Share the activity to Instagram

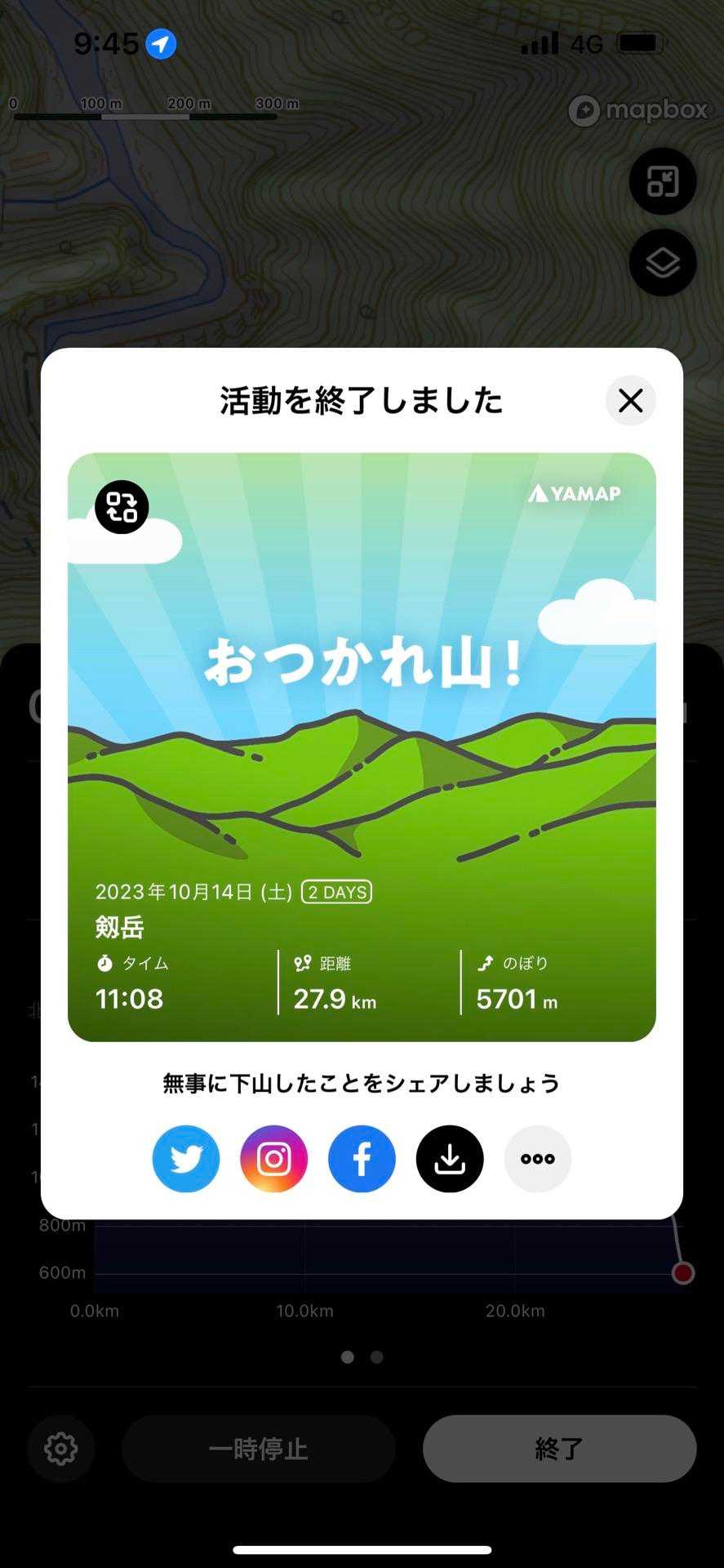point(274,1159)
